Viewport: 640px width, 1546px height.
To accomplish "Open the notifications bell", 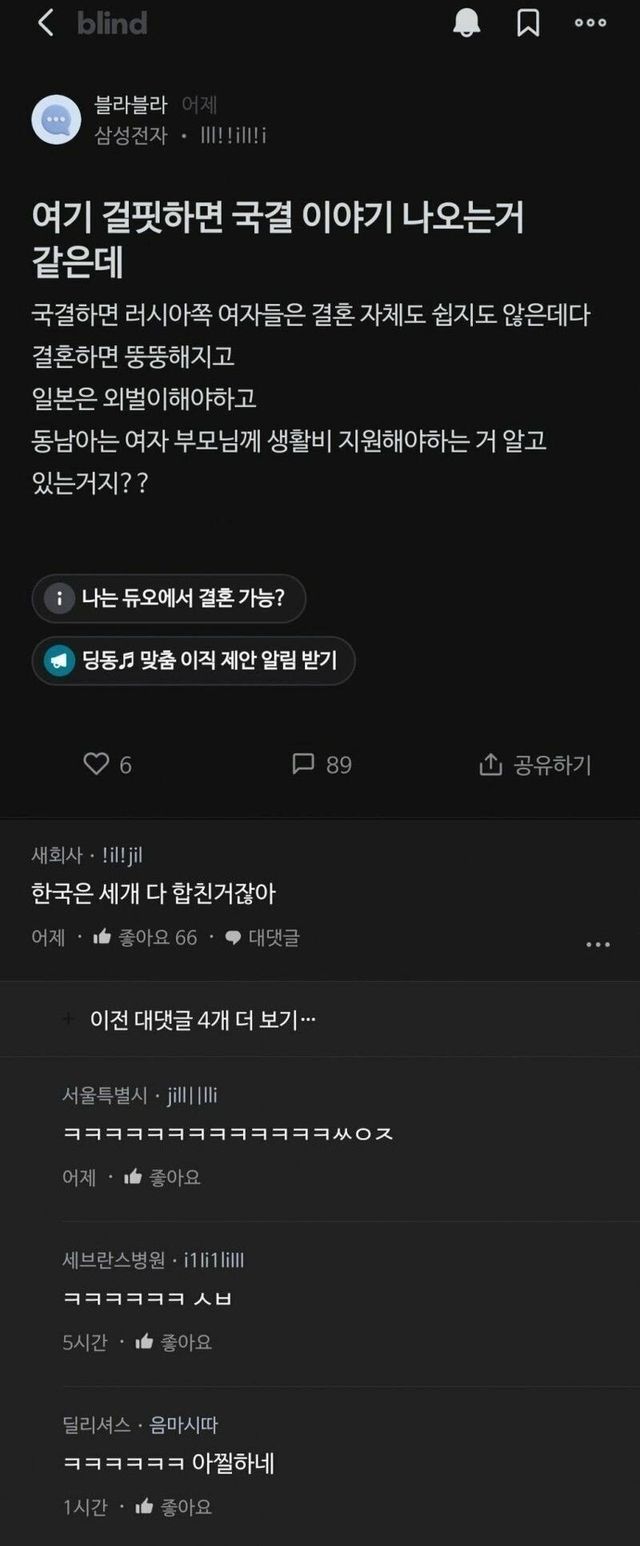I will (466, 23).
